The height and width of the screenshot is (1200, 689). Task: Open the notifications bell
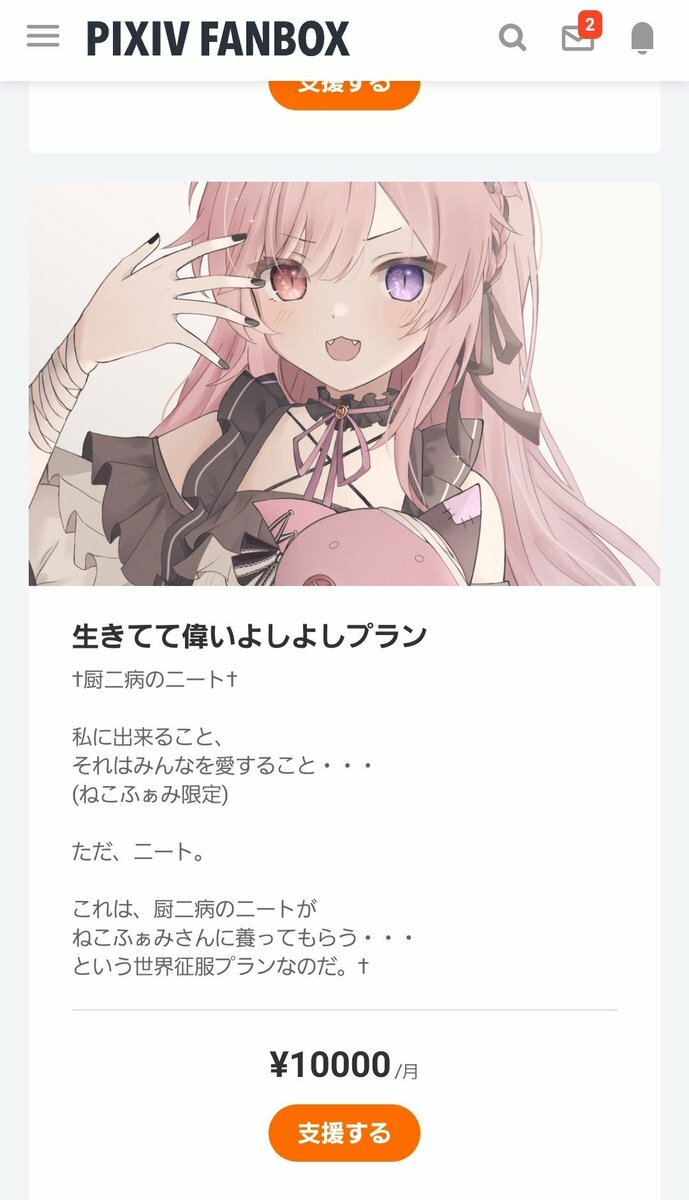point(642,38)
